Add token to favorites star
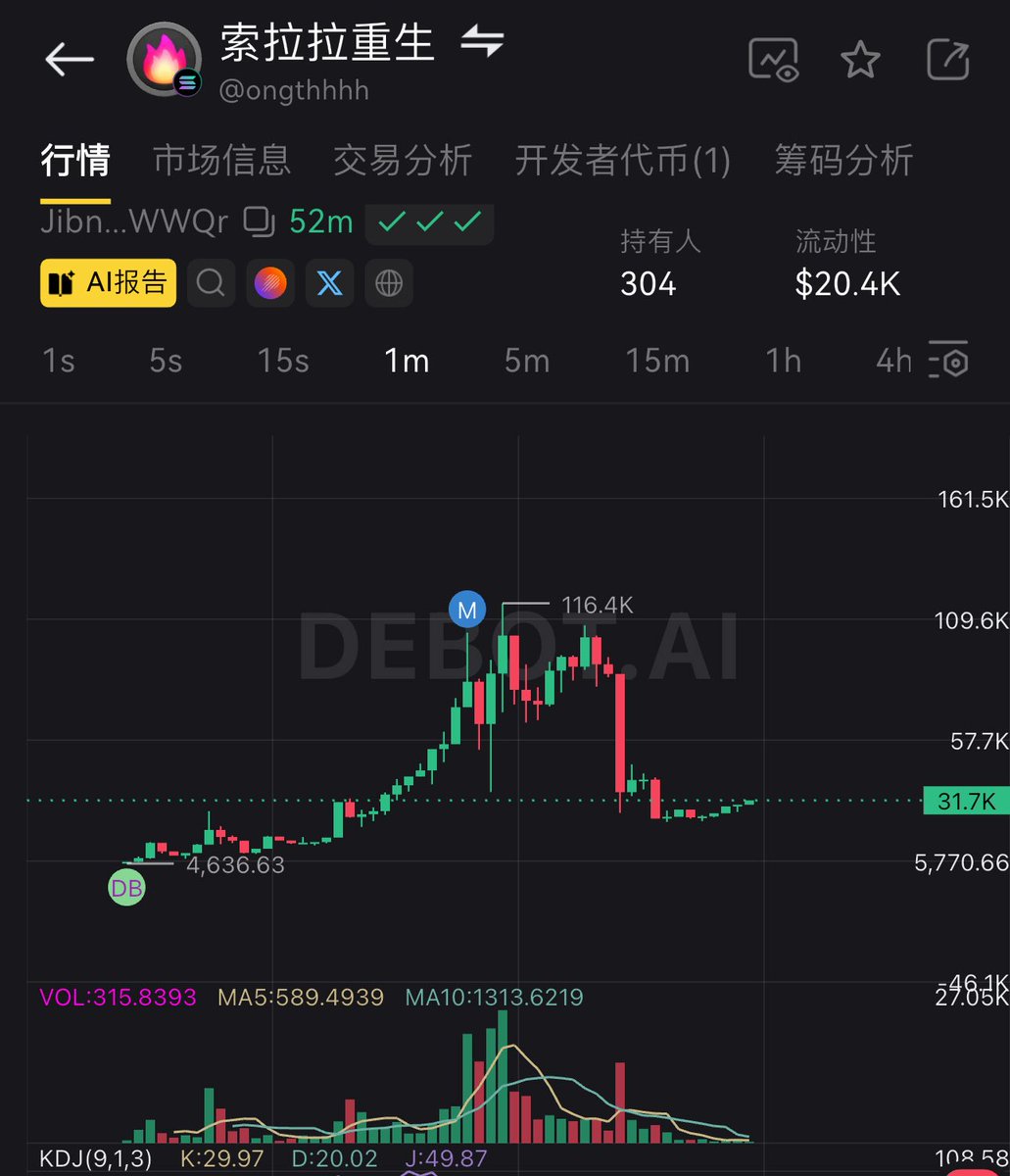 click(x=860, y=61)
